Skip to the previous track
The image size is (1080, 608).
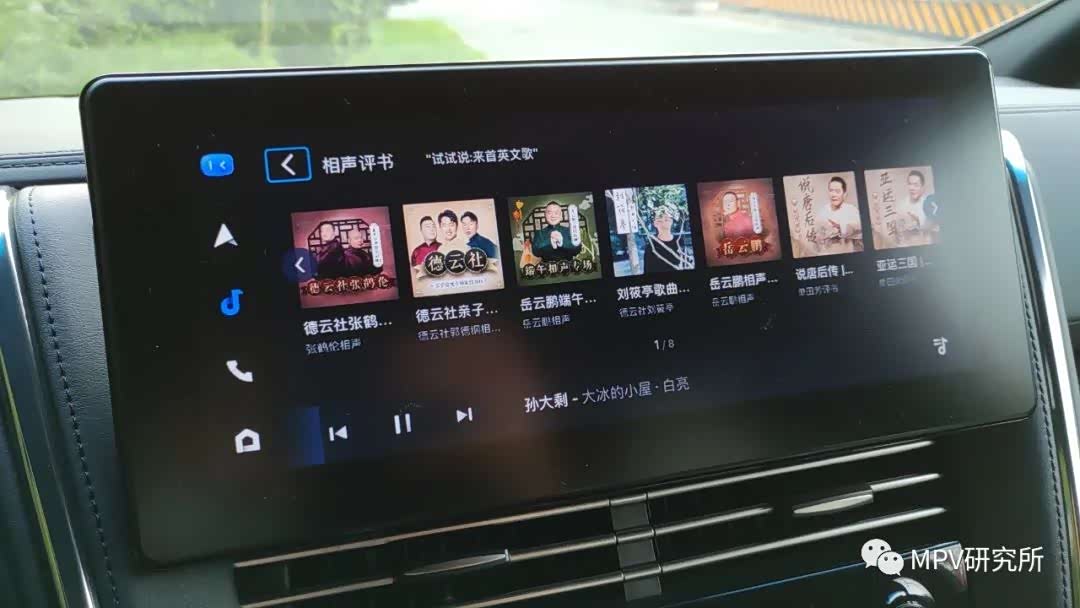[x=338, y=432]
